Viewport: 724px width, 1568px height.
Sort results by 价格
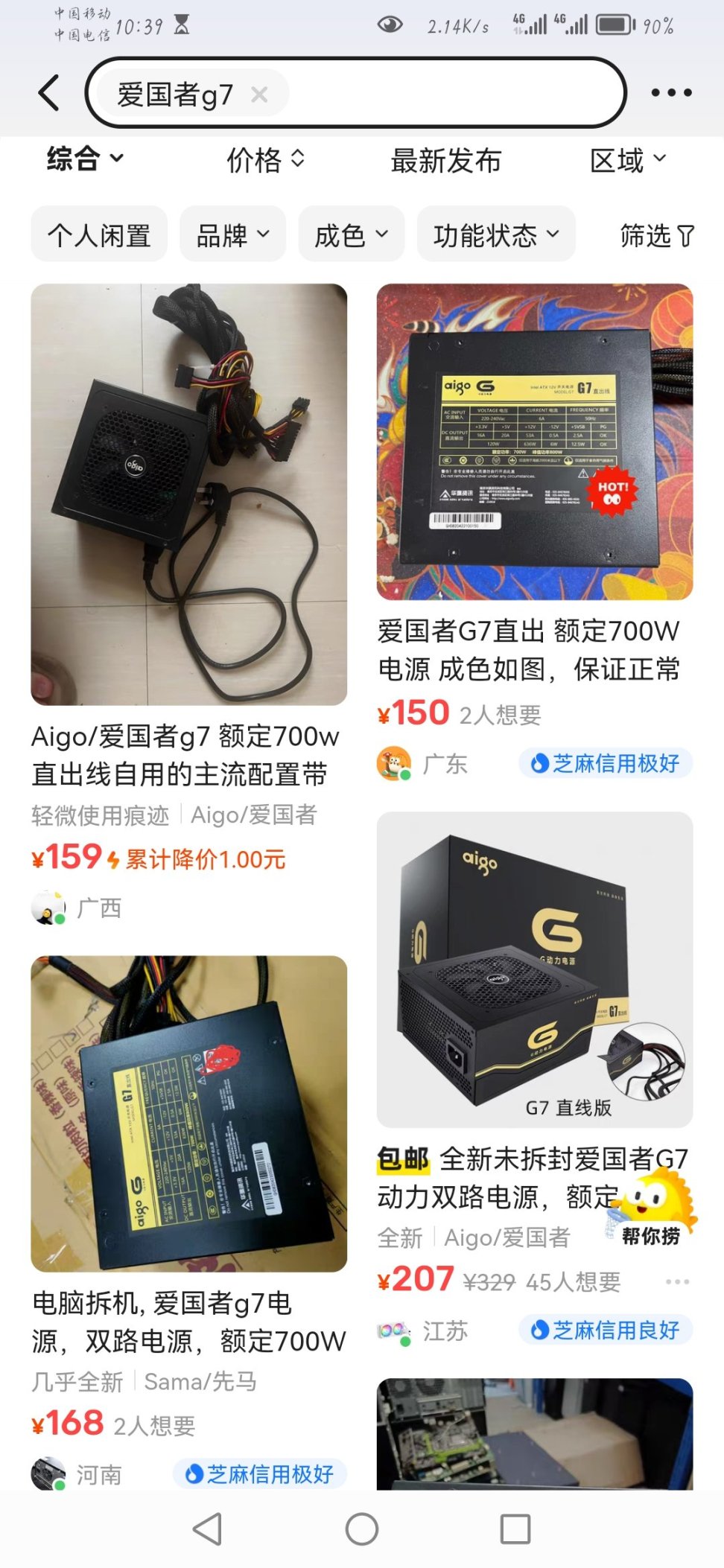tap(265, 160)
